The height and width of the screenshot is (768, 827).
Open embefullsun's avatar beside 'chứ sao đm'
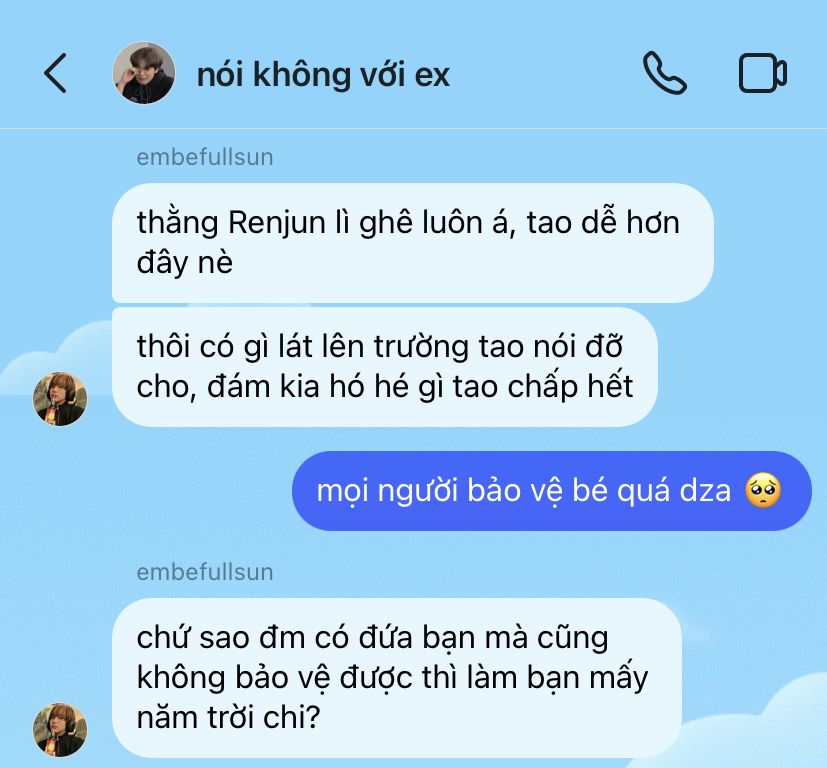(x=61, y=728)
